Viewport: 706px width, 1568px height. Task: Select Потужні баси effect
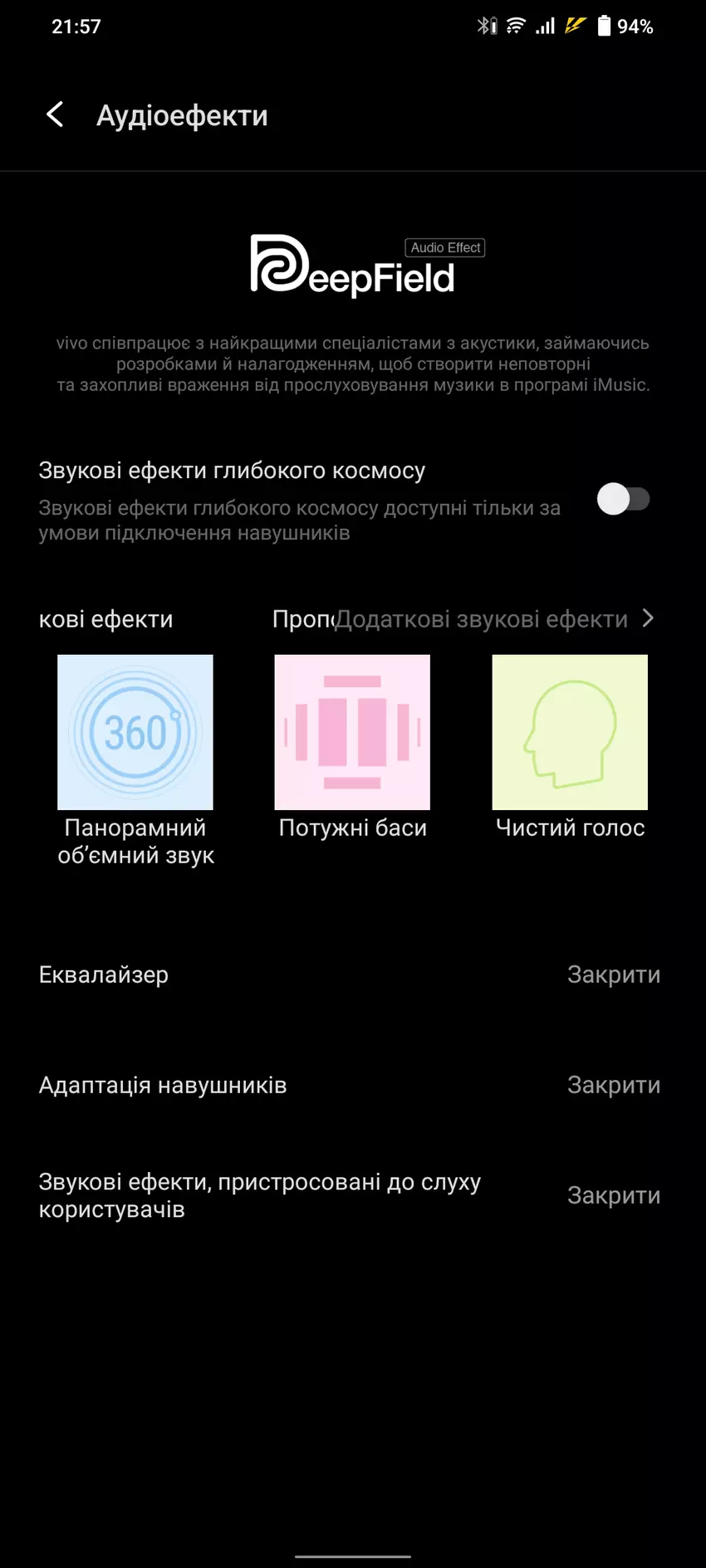tap(352, 732)
